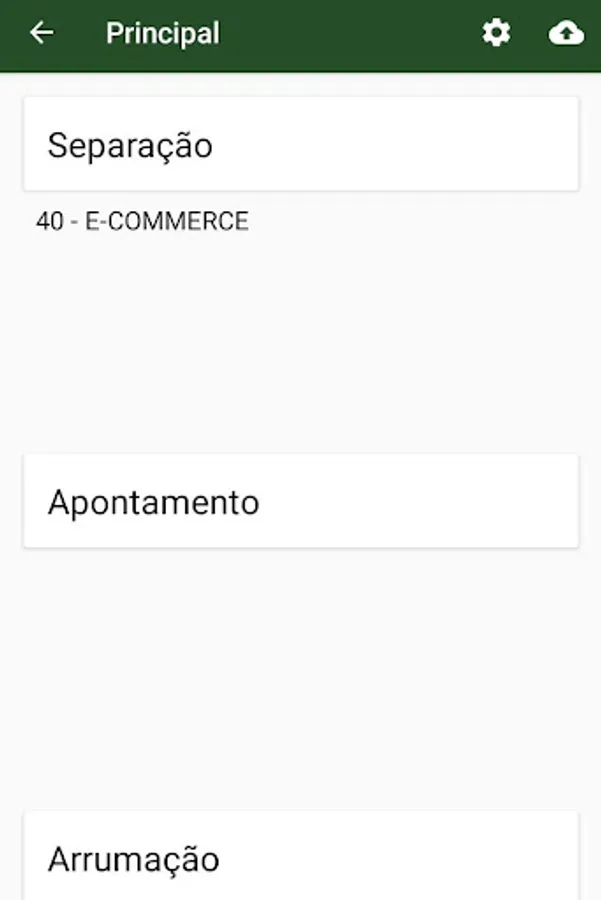
Task: Go back using the arrow icon
Action: (42, 33)
